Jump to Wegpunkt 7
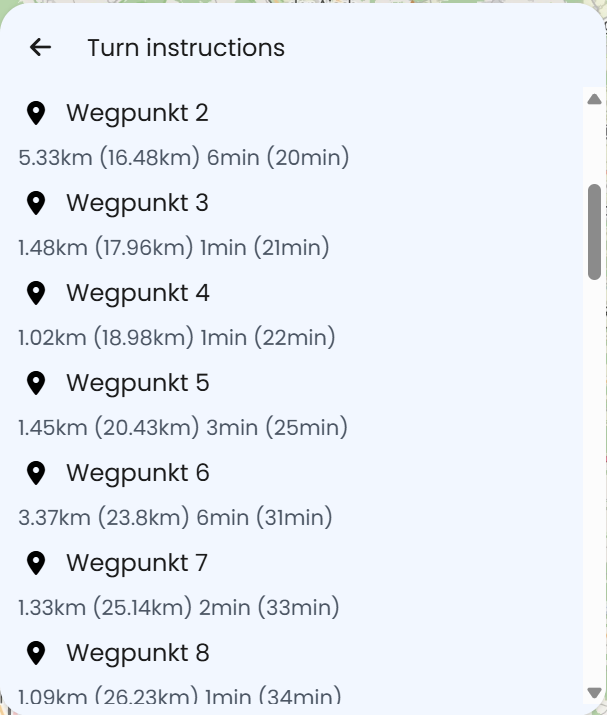This screenshot has height=715, width=607. coord(137,563)
